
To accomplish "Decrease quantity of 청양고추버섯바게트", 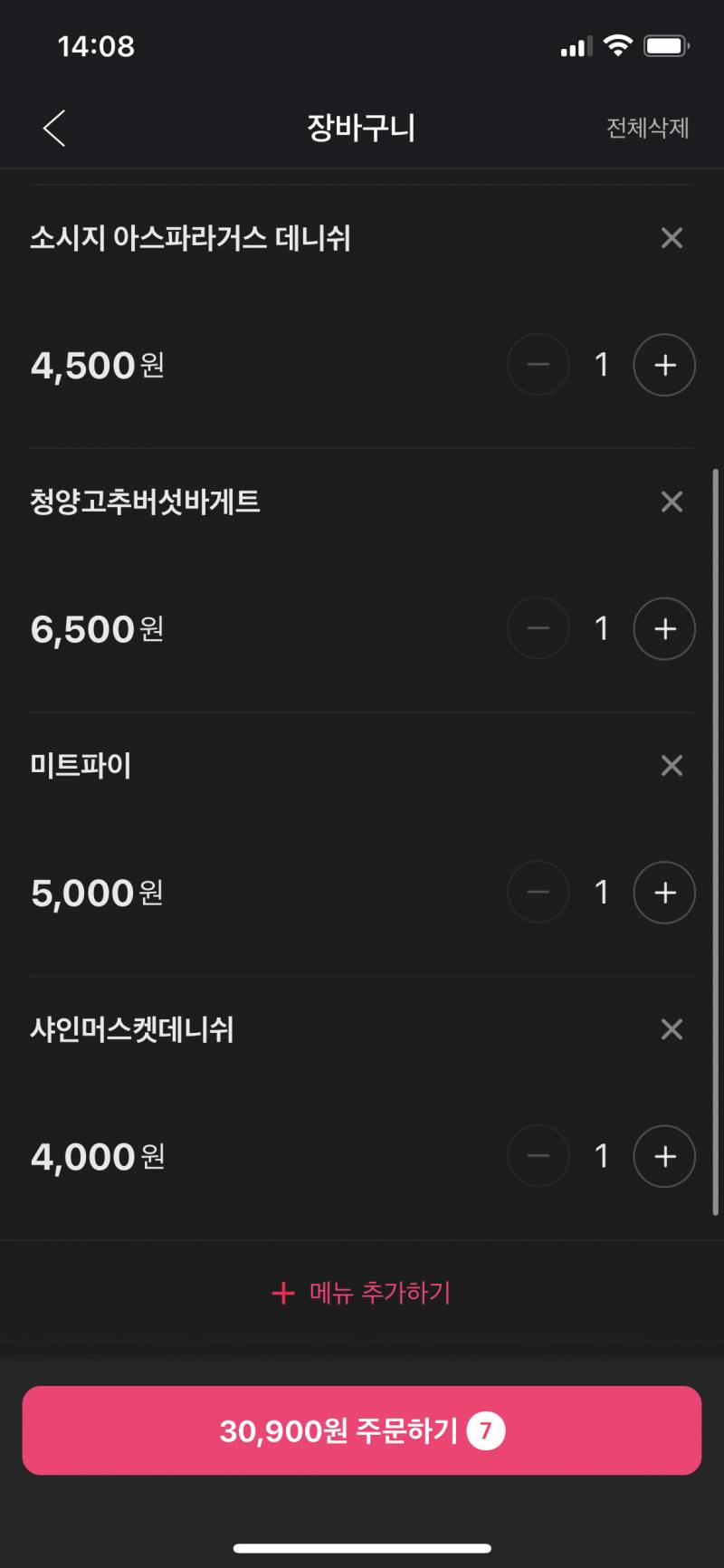I will click(538, 628).
